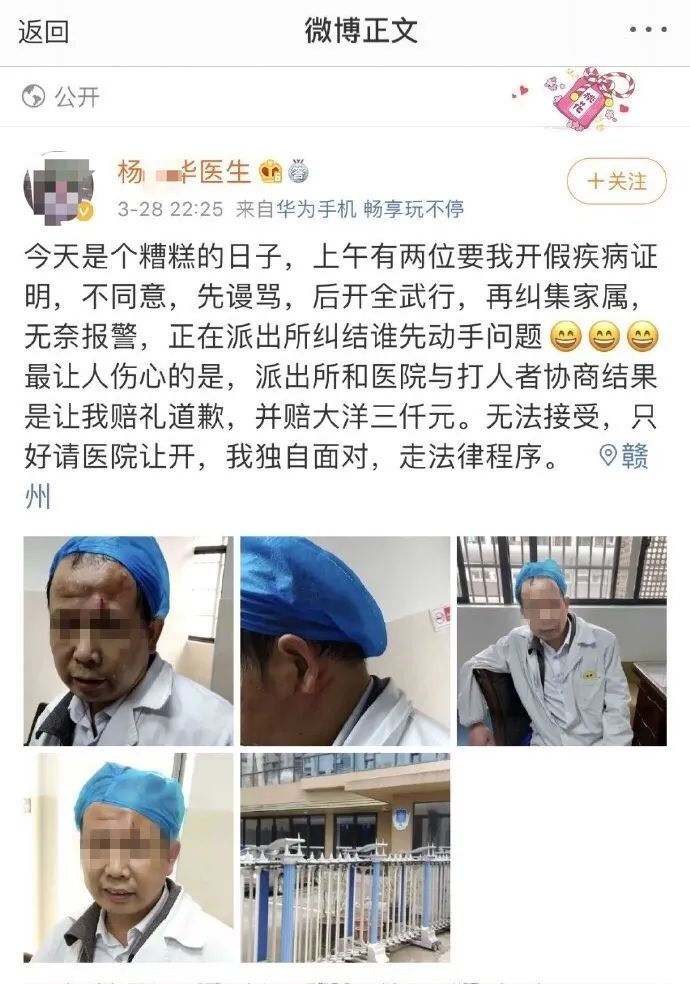Image resolution: width=690 pixels, height=984 pixels.
Task: View first photo with forehead injury
Action: tap(128, 641)
